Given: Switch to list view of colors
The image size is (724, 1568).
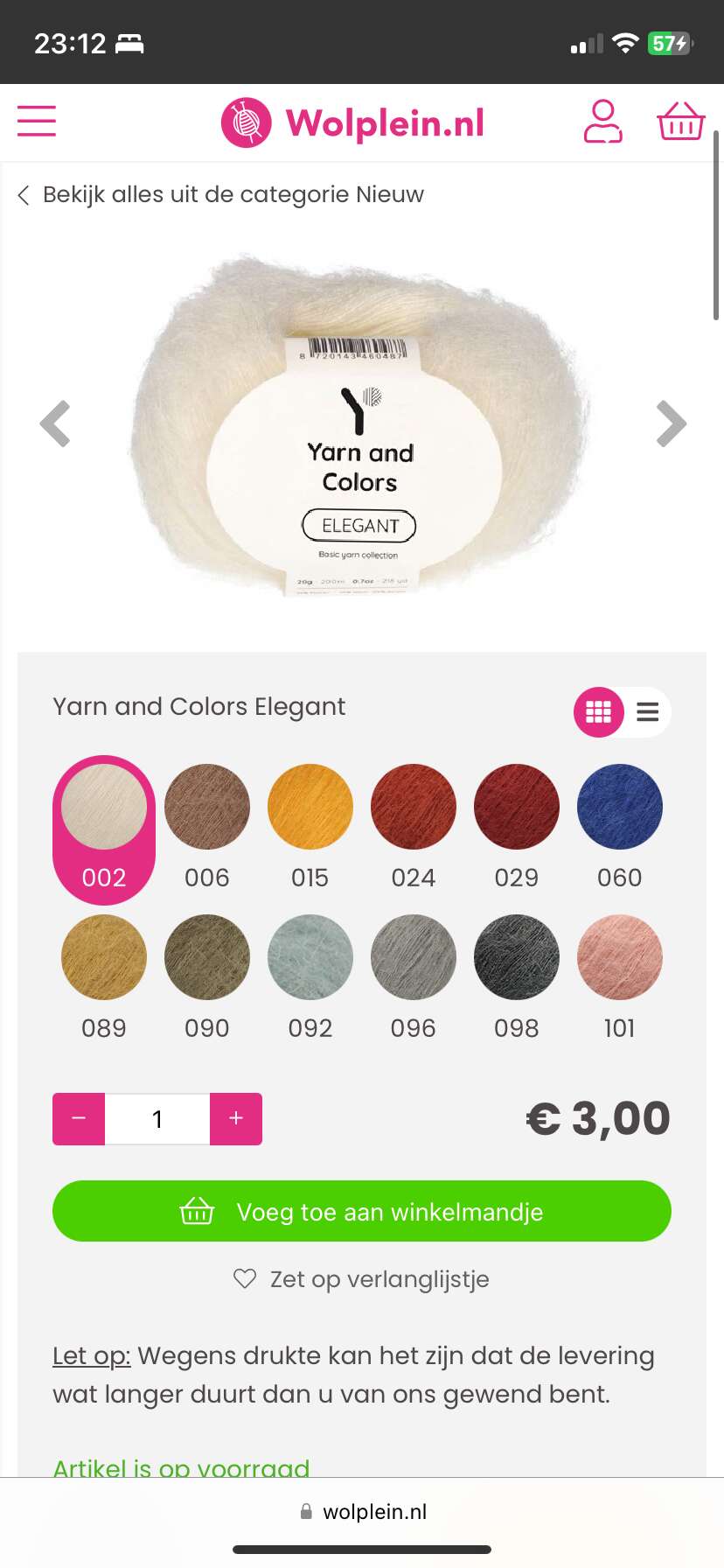Looking at the screenshot, I should tap(648, 712).
